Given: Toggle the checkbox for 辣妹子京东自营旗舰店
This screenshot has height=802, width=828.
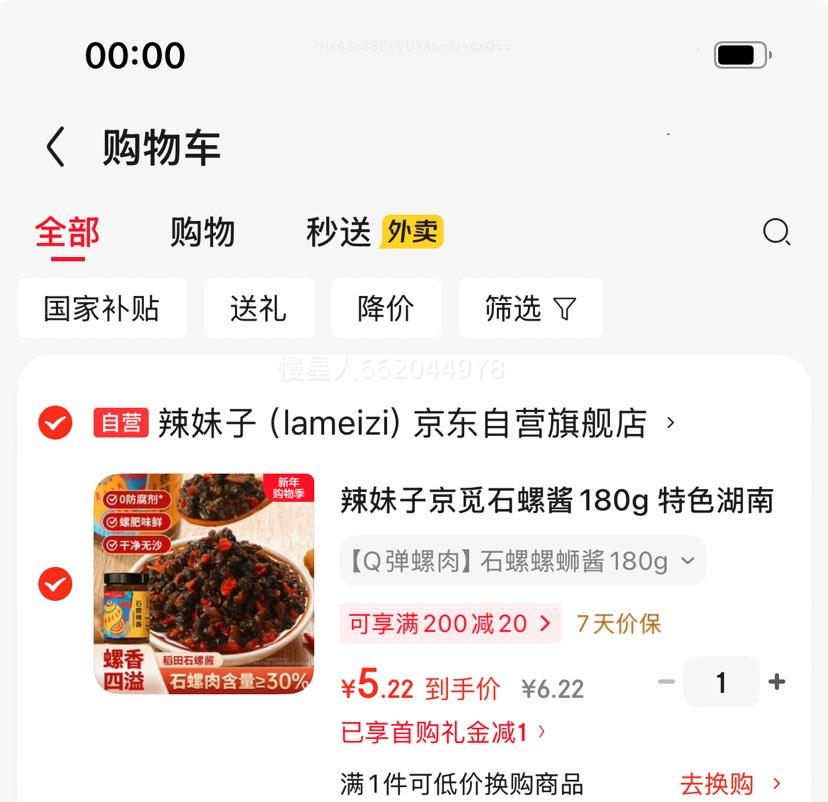Looking at the screenshot, I should click(55, 423).
